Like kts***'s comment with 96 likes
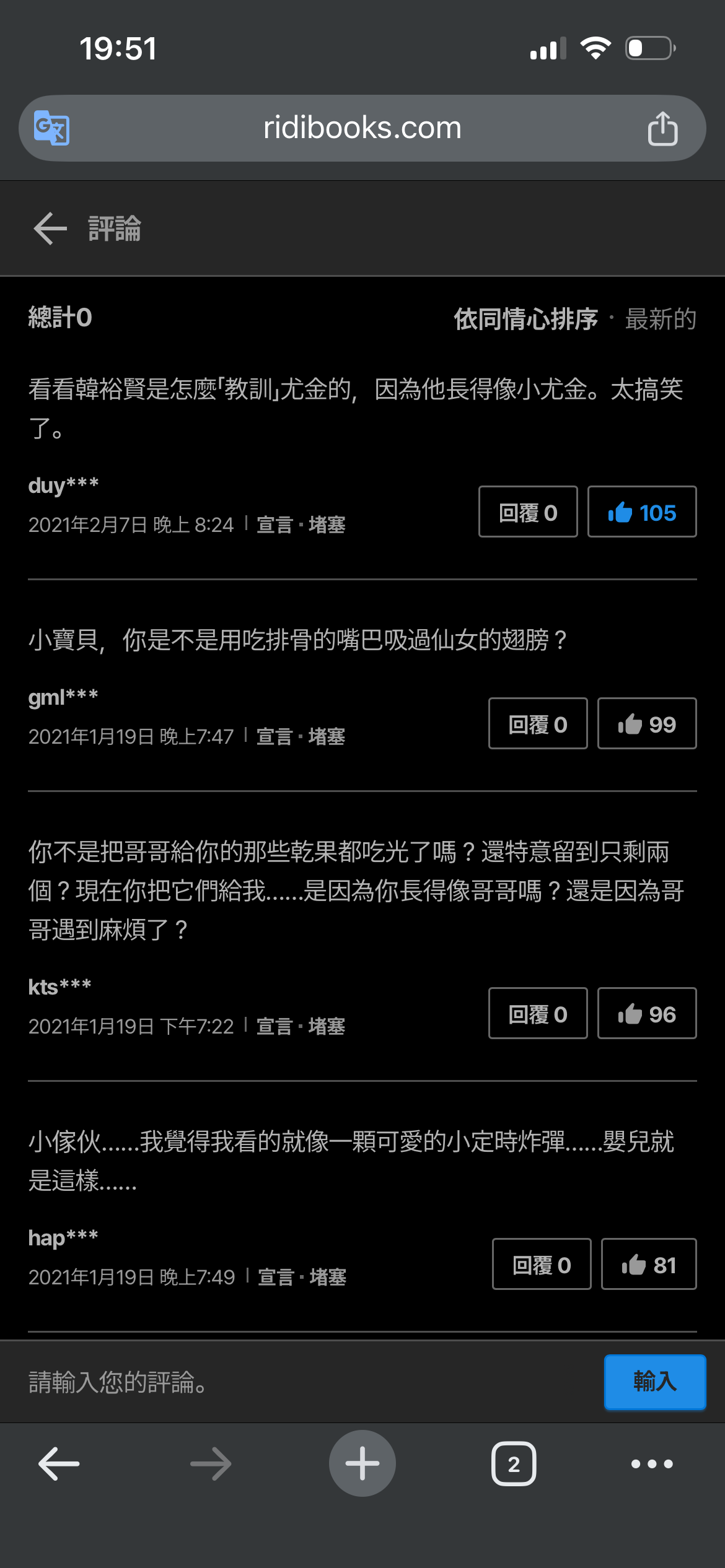Viewport: 725px width, 1568px height. pyautogui.click(x=646, y=1013)
